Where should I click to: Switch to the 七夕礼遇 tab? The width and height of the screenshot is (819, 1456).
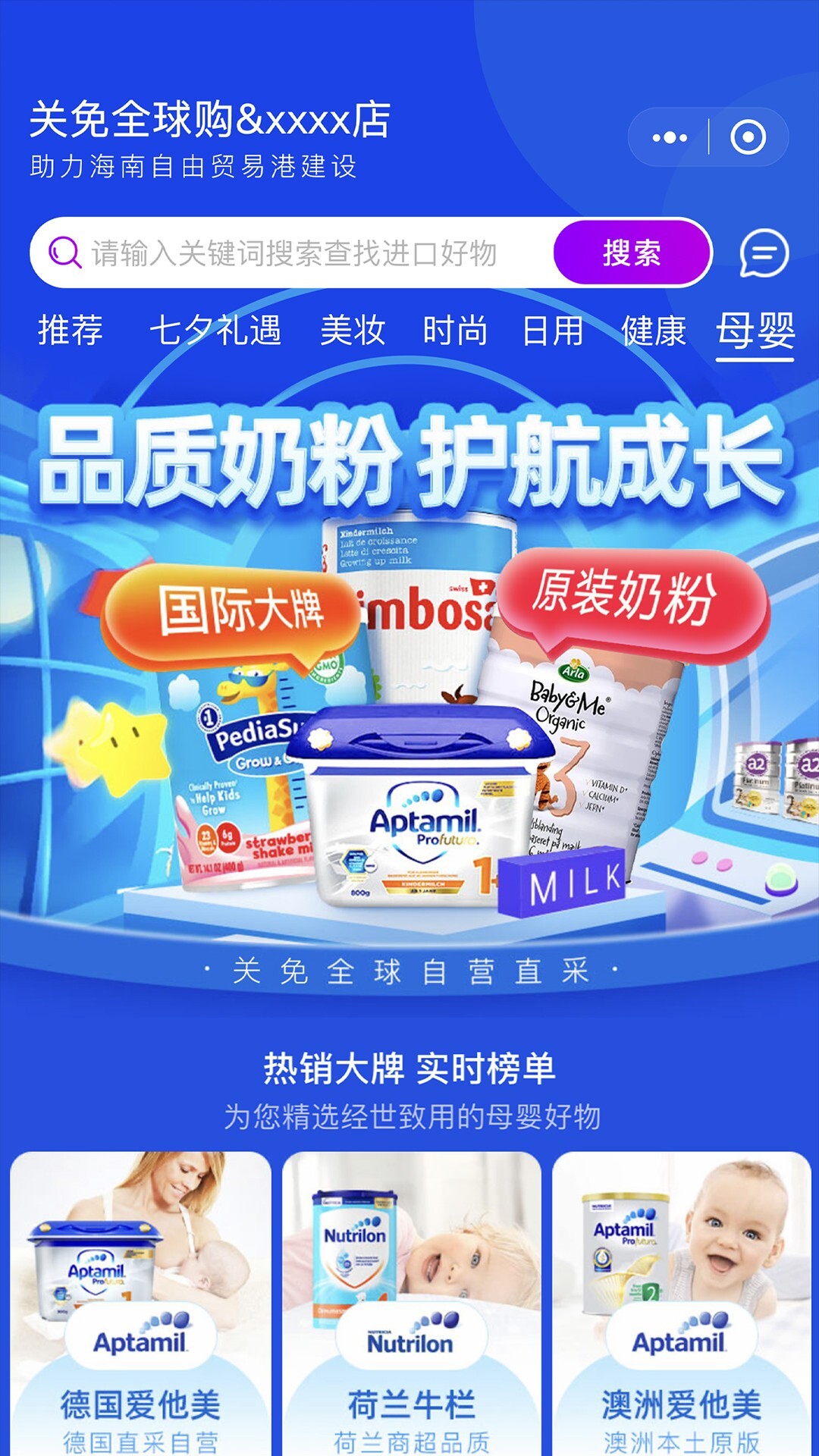[x=215, y=331]
